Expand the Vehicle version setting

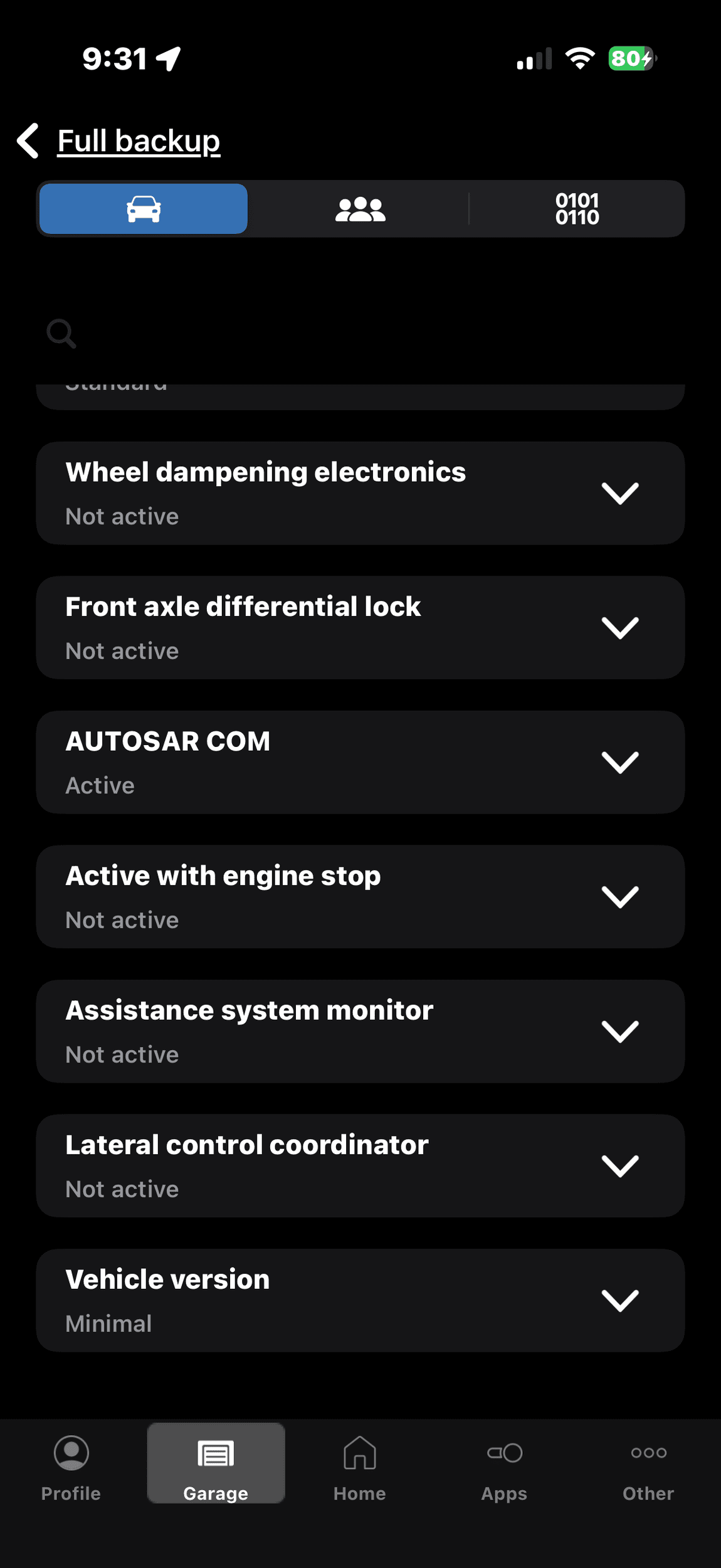tap(619, 1301)
